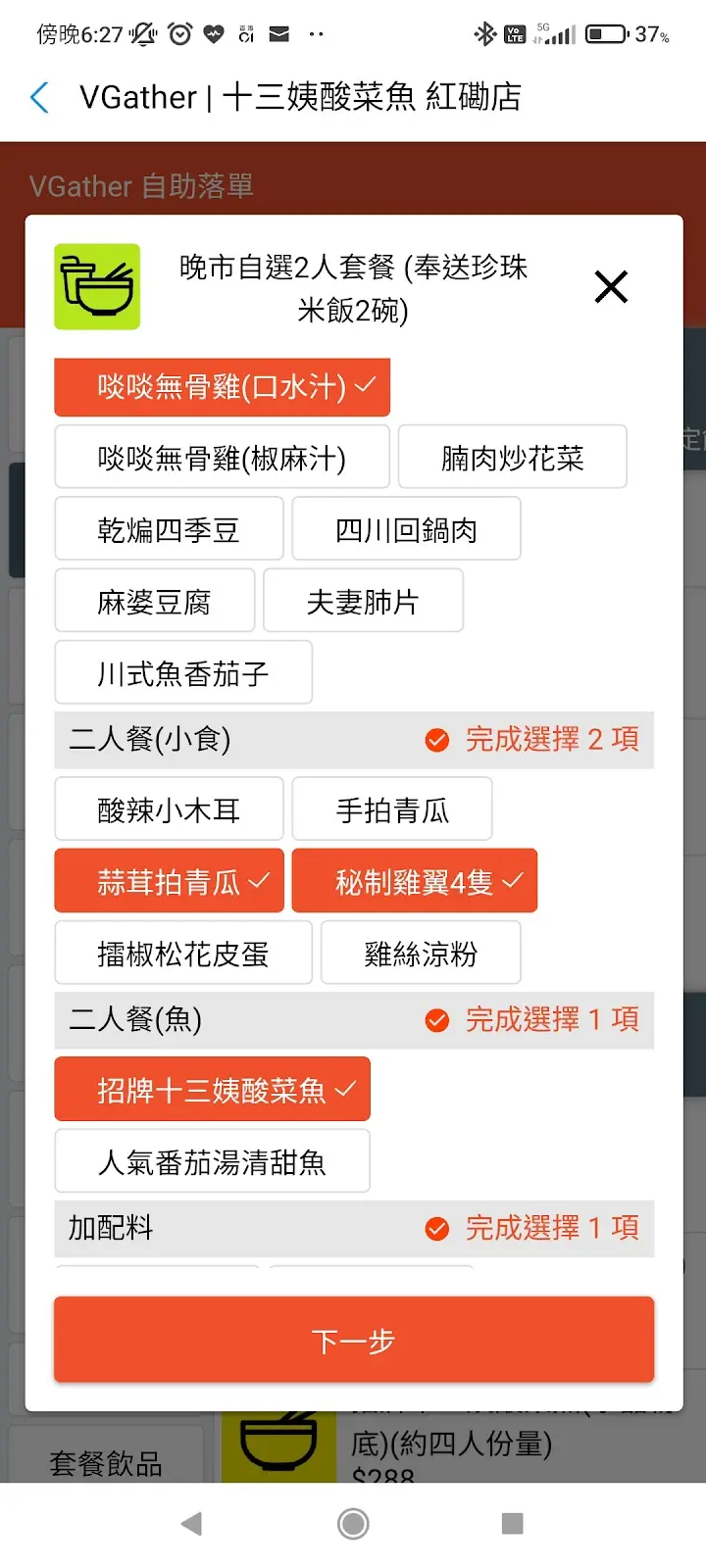Image resolution: width=706 pixels, height=1568 pixels.
Task: Choose 雞絲涼粉
Action: 421,953
